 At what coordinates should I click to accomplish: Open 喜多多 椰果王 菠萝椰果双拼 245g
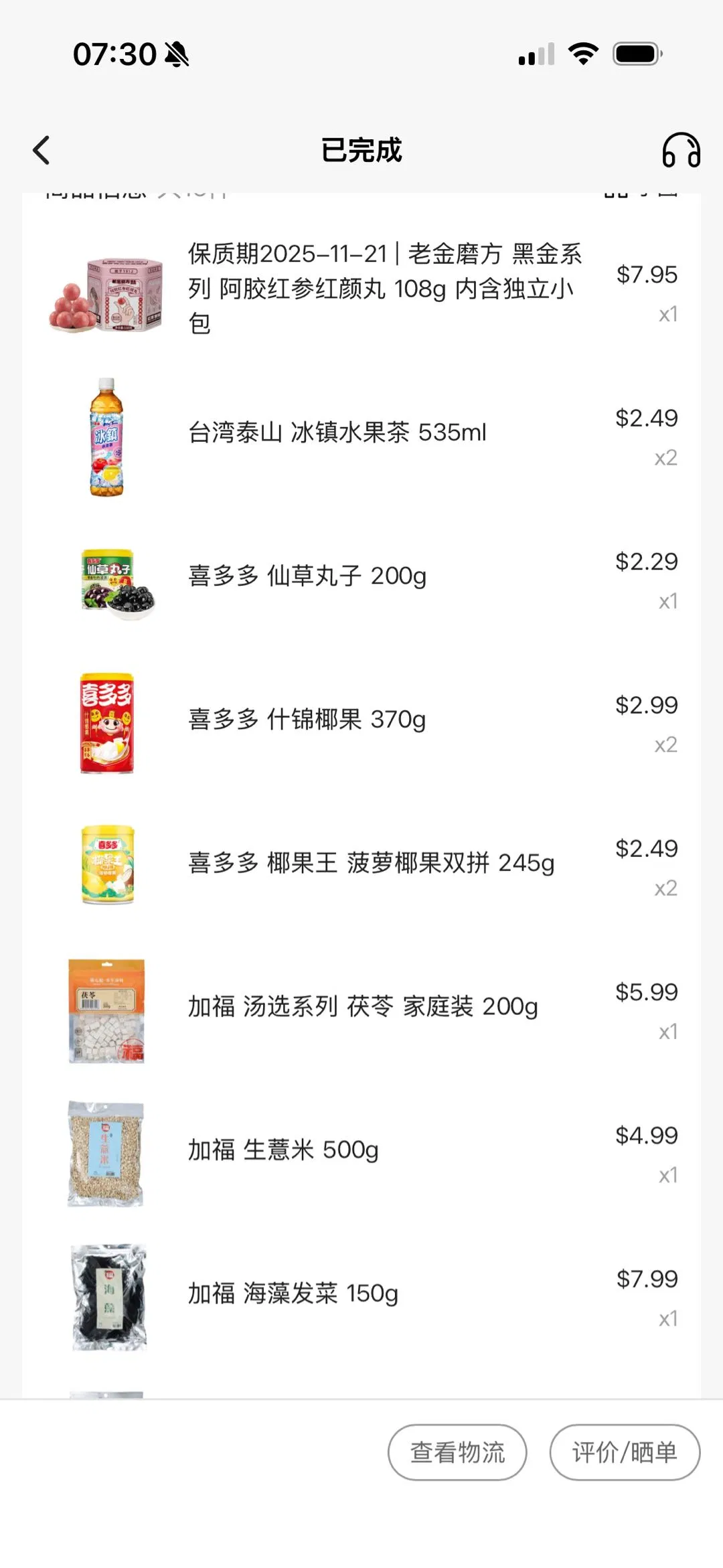(x=371, y=863)
